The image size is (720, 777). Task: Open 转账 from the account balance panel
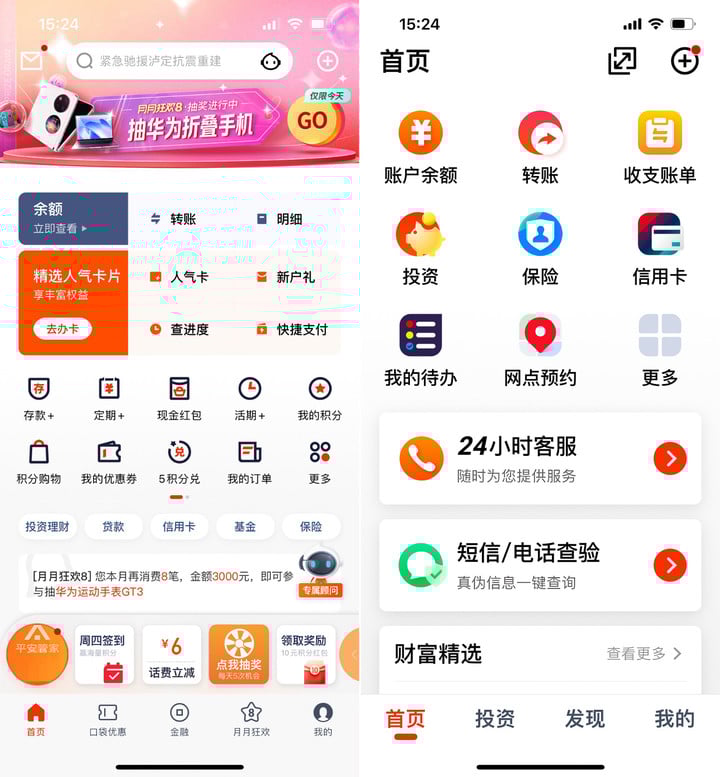tap(173, 219)
